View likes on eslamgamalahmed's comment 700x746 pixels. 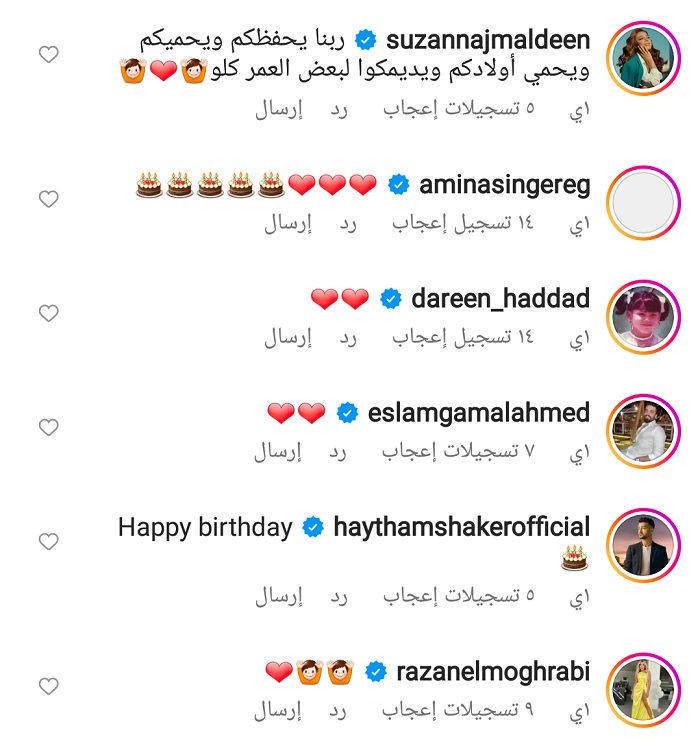click(x=458, y=451)
